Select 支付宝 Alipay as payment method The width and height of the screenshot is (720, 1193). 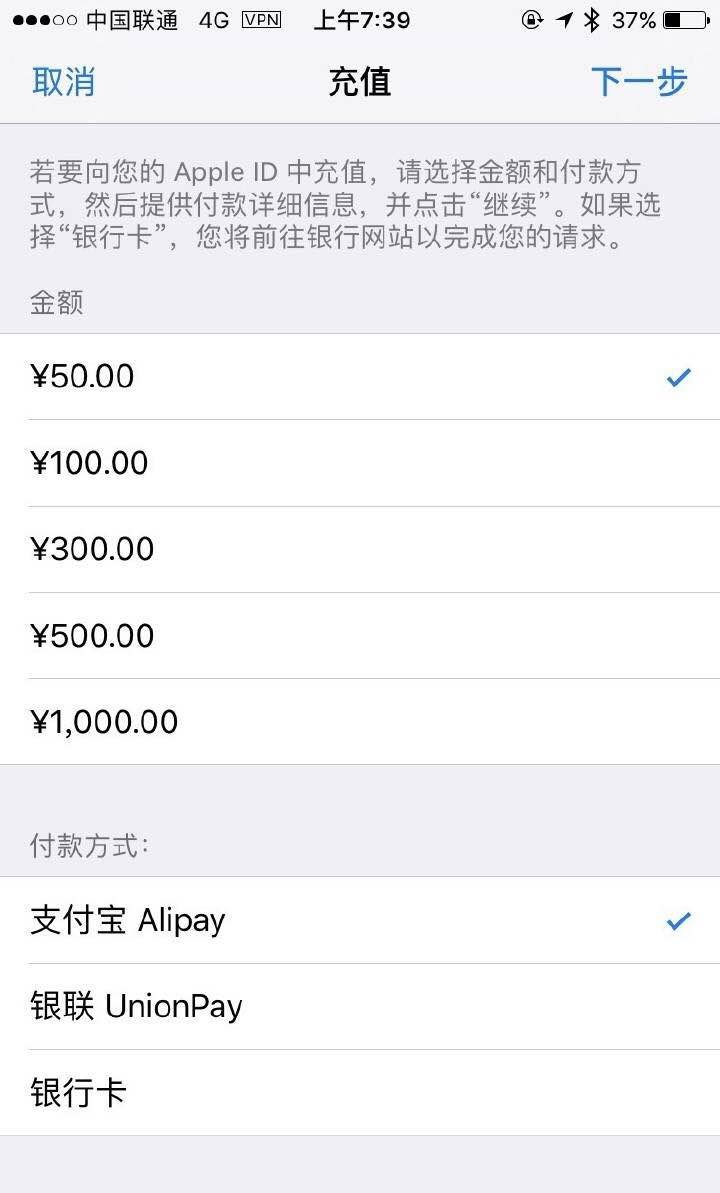pyautogui.click(x=360, y=920)
